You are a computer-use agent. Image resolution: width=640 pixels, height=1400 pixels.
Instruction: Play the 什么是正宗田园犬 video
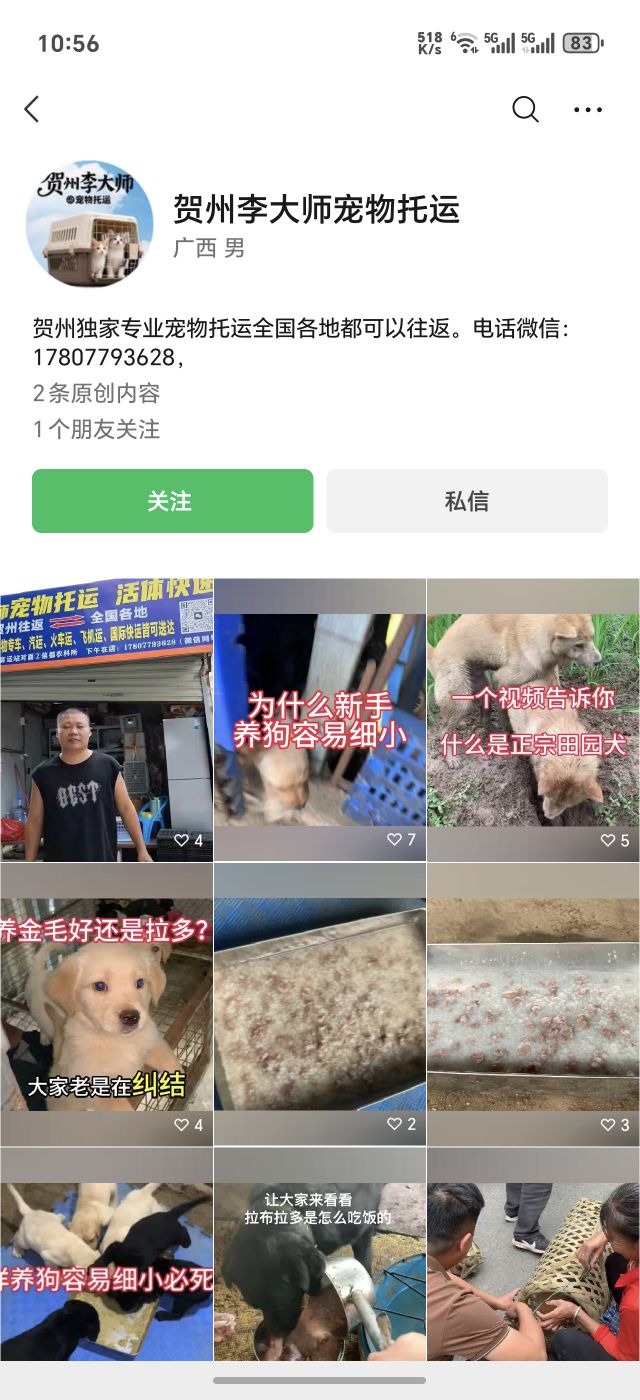(x=534, y=720)
